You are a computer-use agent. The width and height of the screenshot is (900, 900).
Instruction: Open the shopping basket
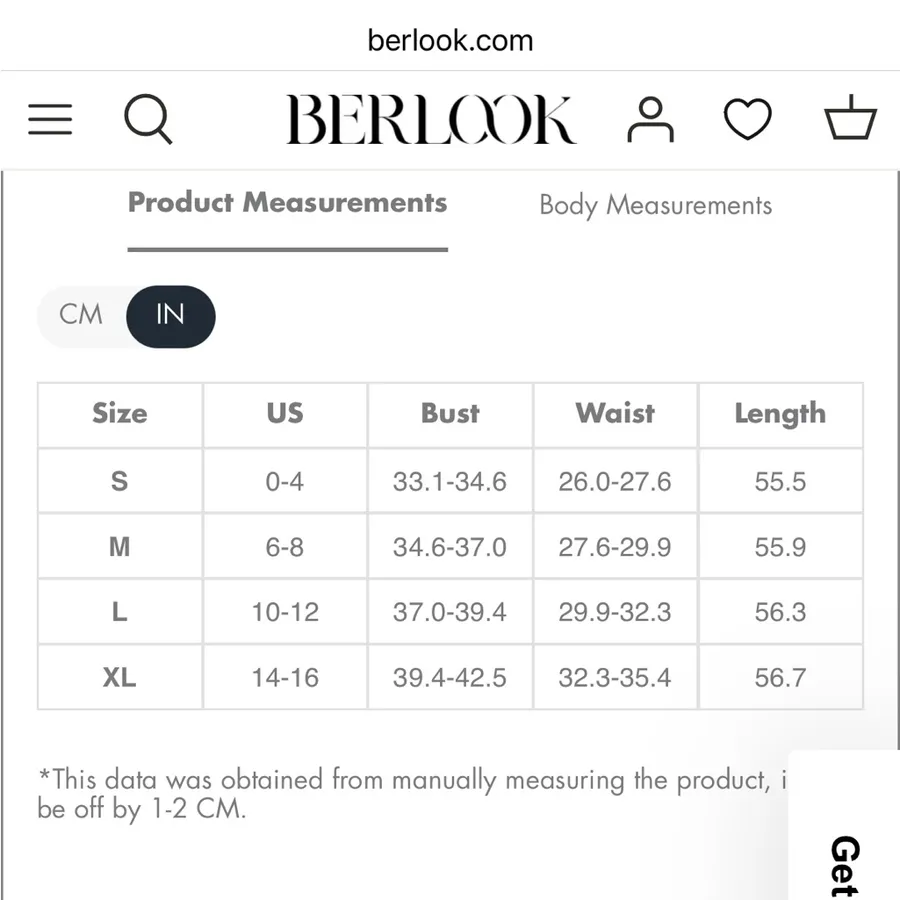tap(851, 118)
